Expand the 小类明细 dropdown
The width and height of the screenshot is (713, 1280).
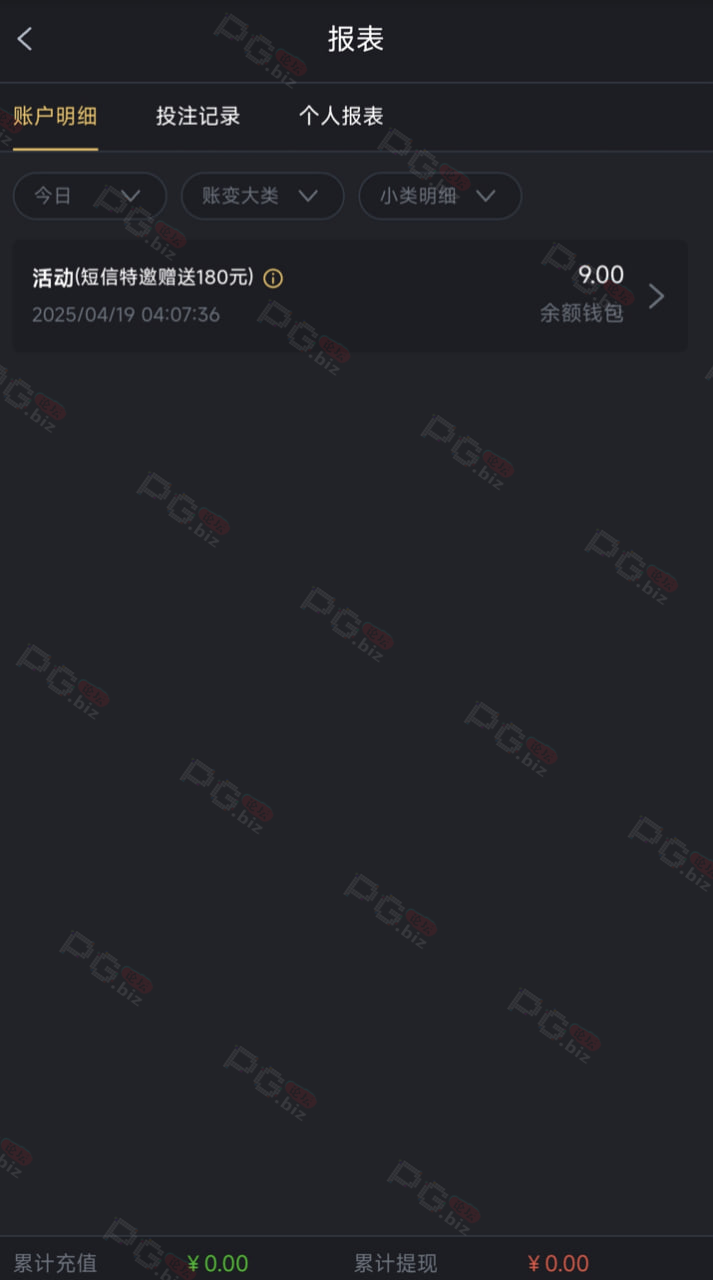pos(440,196)
